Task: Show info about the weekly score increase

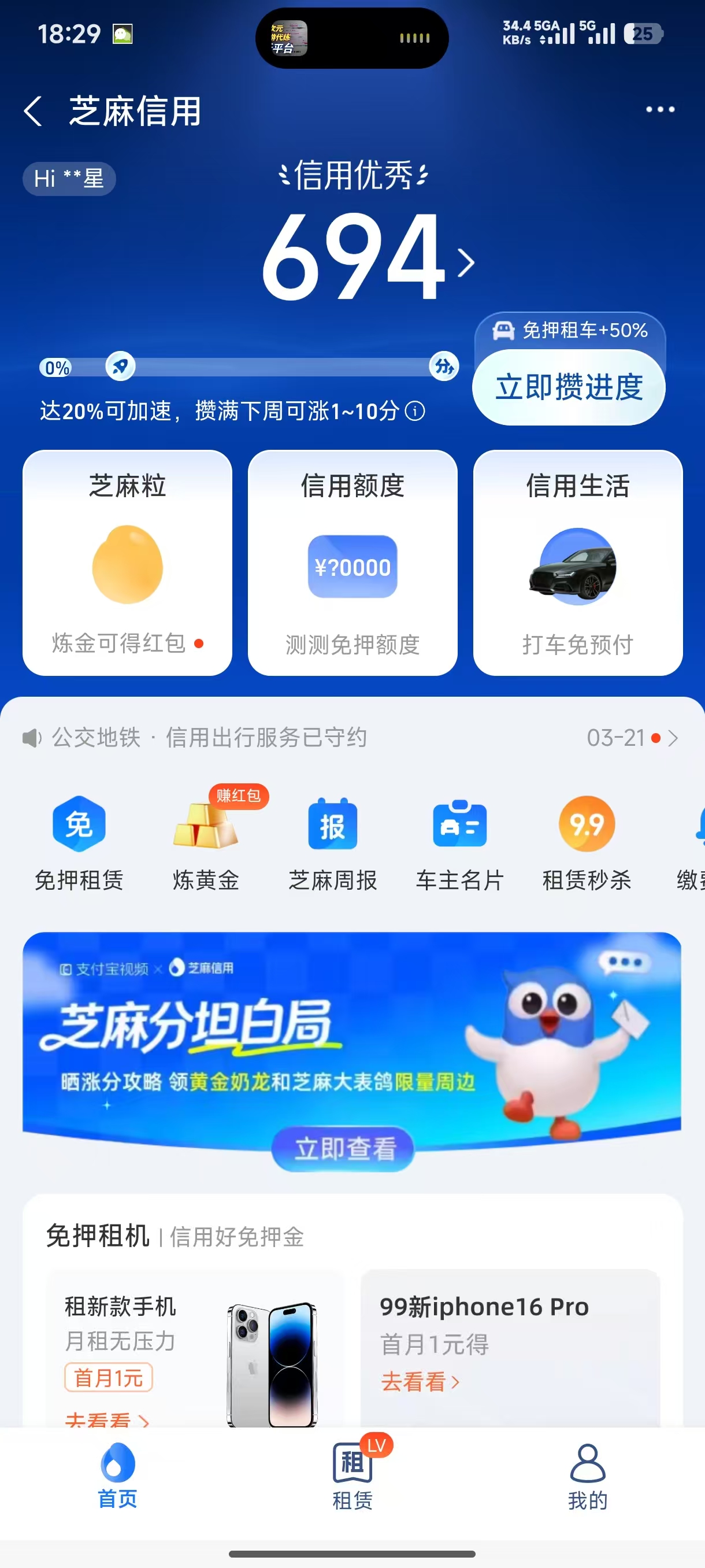Action: [x=415, y=412]
